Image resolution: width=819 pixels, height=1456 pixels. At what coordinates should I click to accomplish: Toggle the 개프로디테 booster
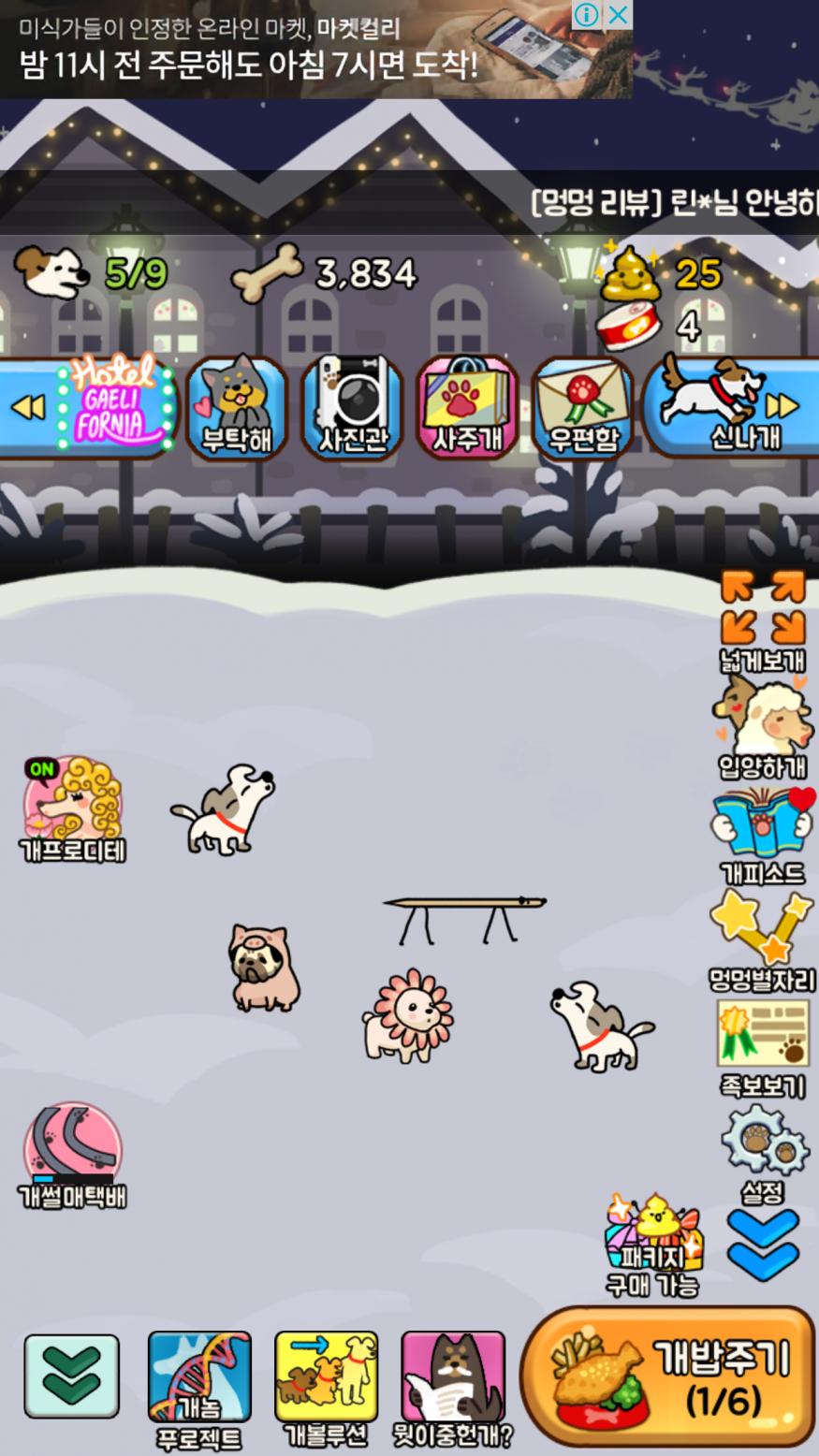(73, 807)
